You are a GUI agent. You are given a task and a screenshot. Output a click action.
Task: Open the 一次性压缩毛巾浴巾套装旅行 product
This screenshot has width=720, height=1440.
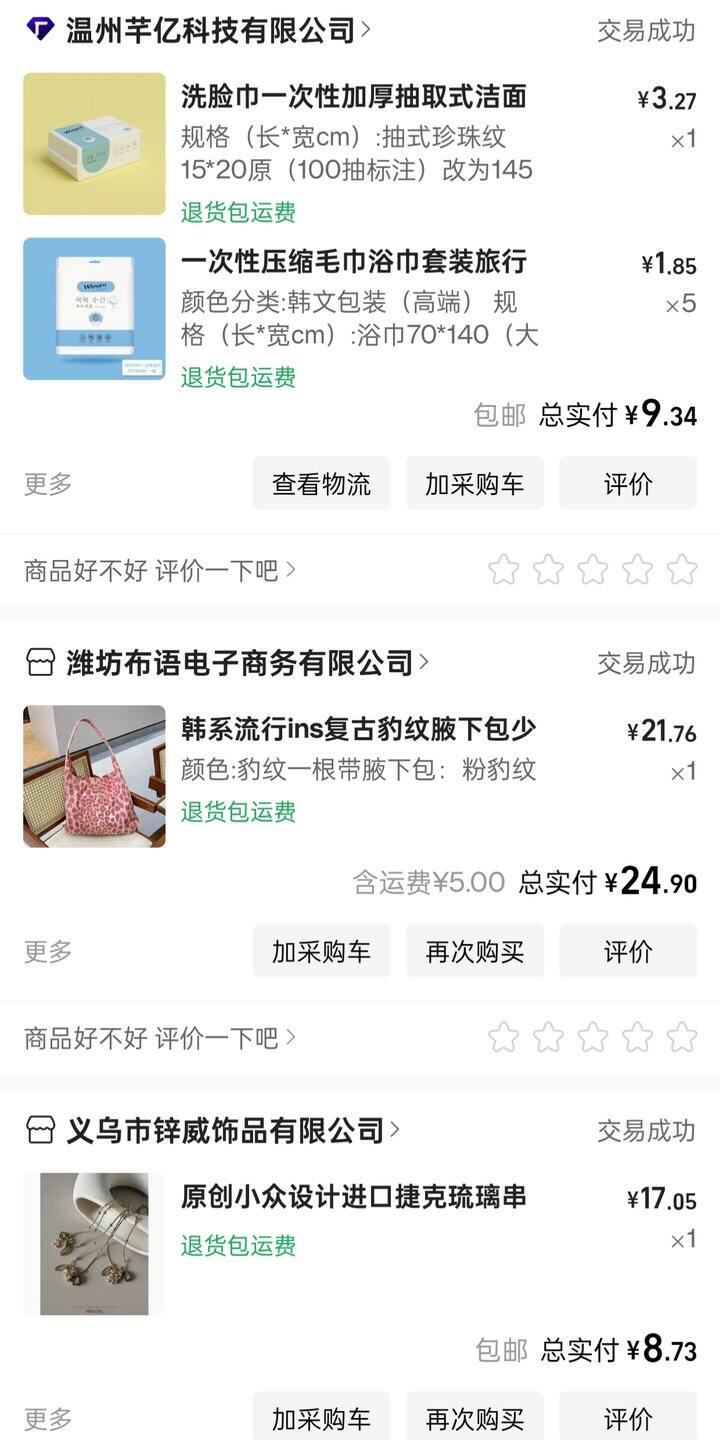pos(353,262)
